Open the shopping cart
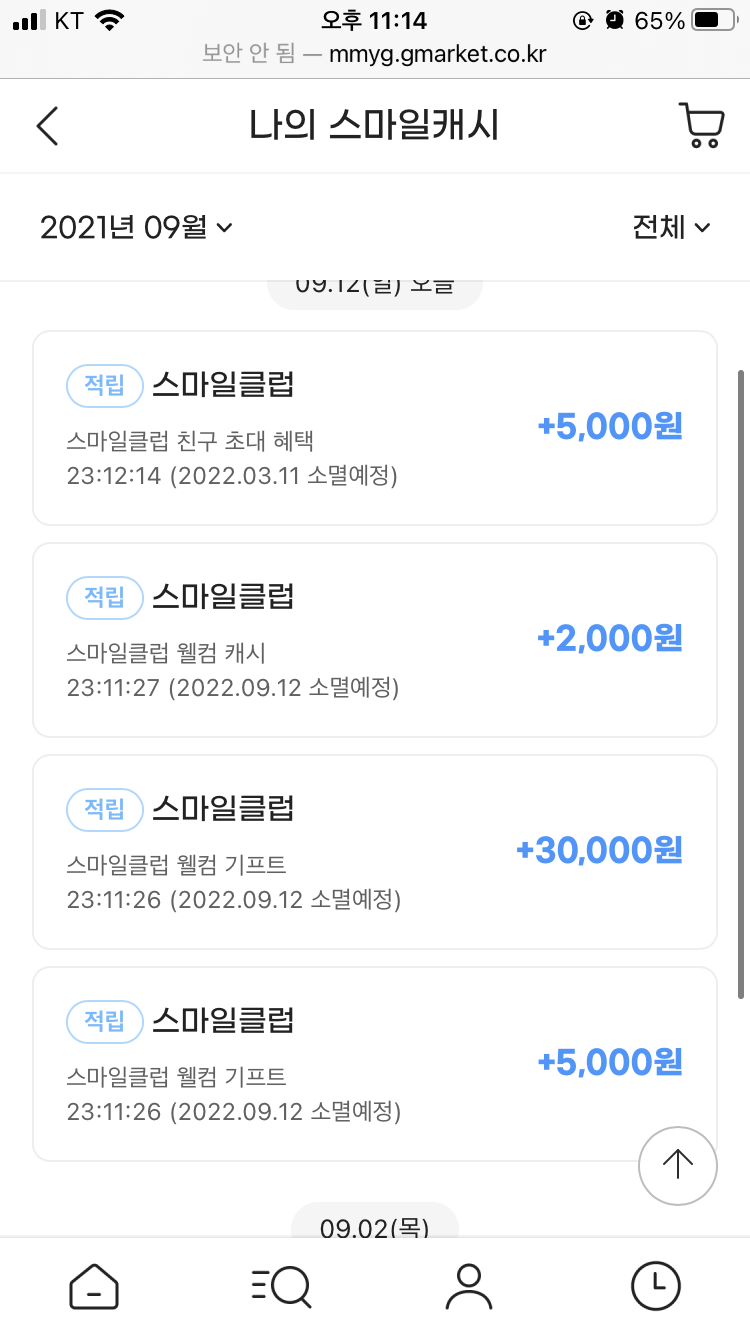This screenshot has height=1334, width=750. point(701,126)
